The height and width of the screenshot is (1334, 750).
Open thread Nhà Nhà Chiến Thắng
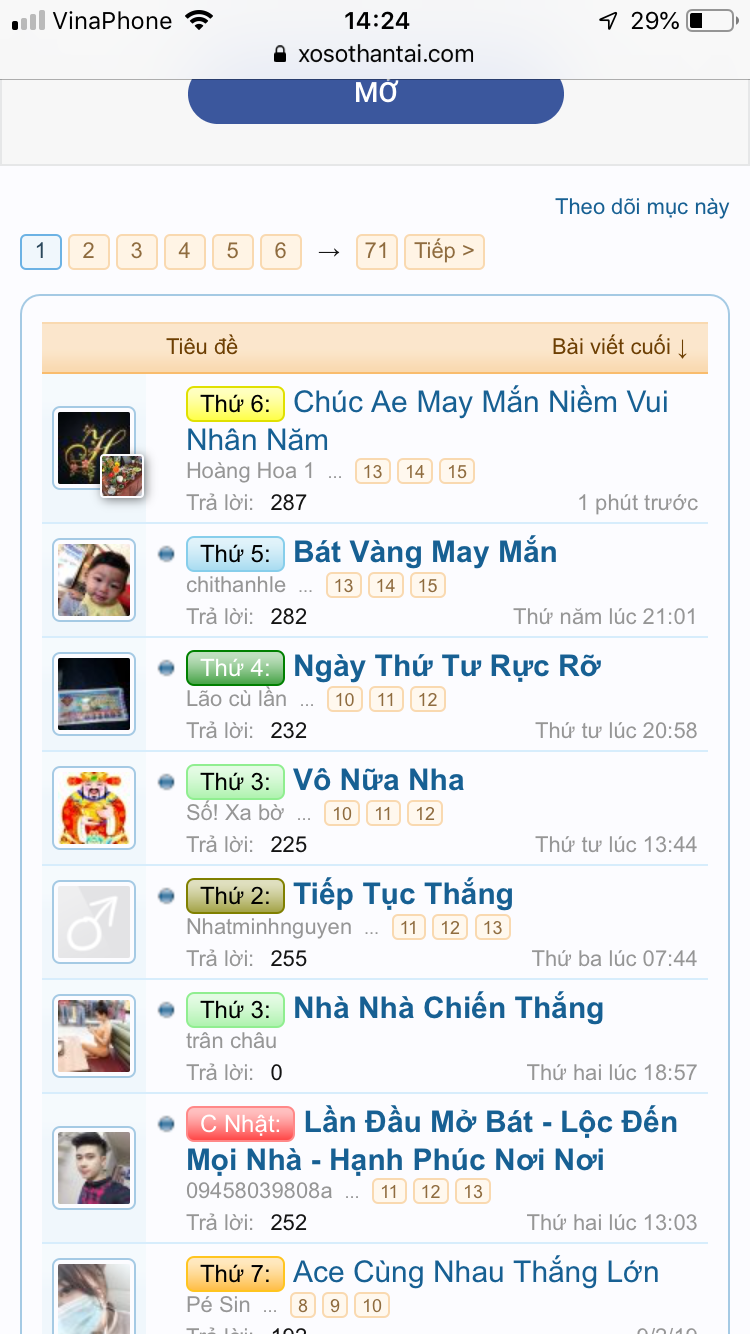pyautogui.click(x=448, y=1008)
